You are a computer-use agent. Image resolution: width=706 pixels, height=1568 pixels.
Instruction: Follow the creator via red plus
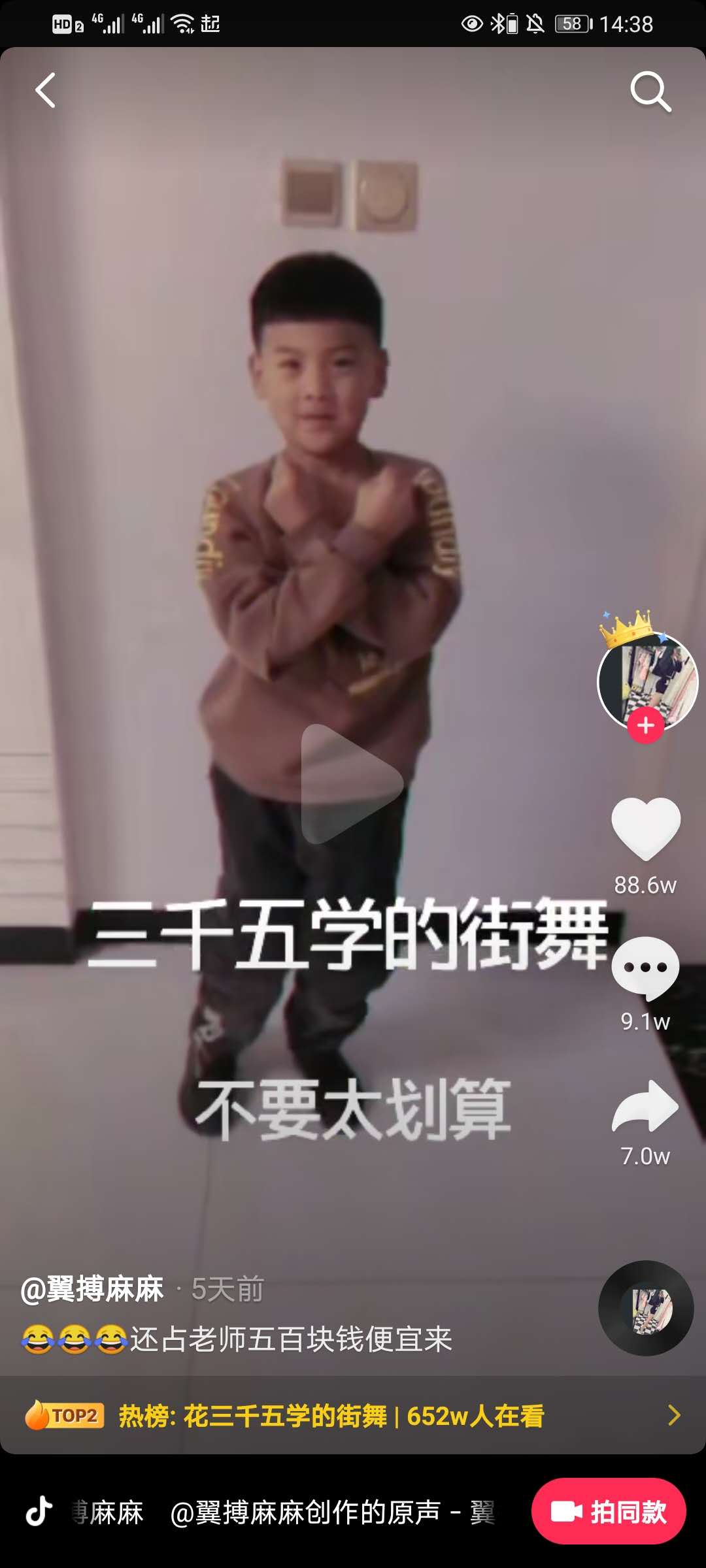646,725
